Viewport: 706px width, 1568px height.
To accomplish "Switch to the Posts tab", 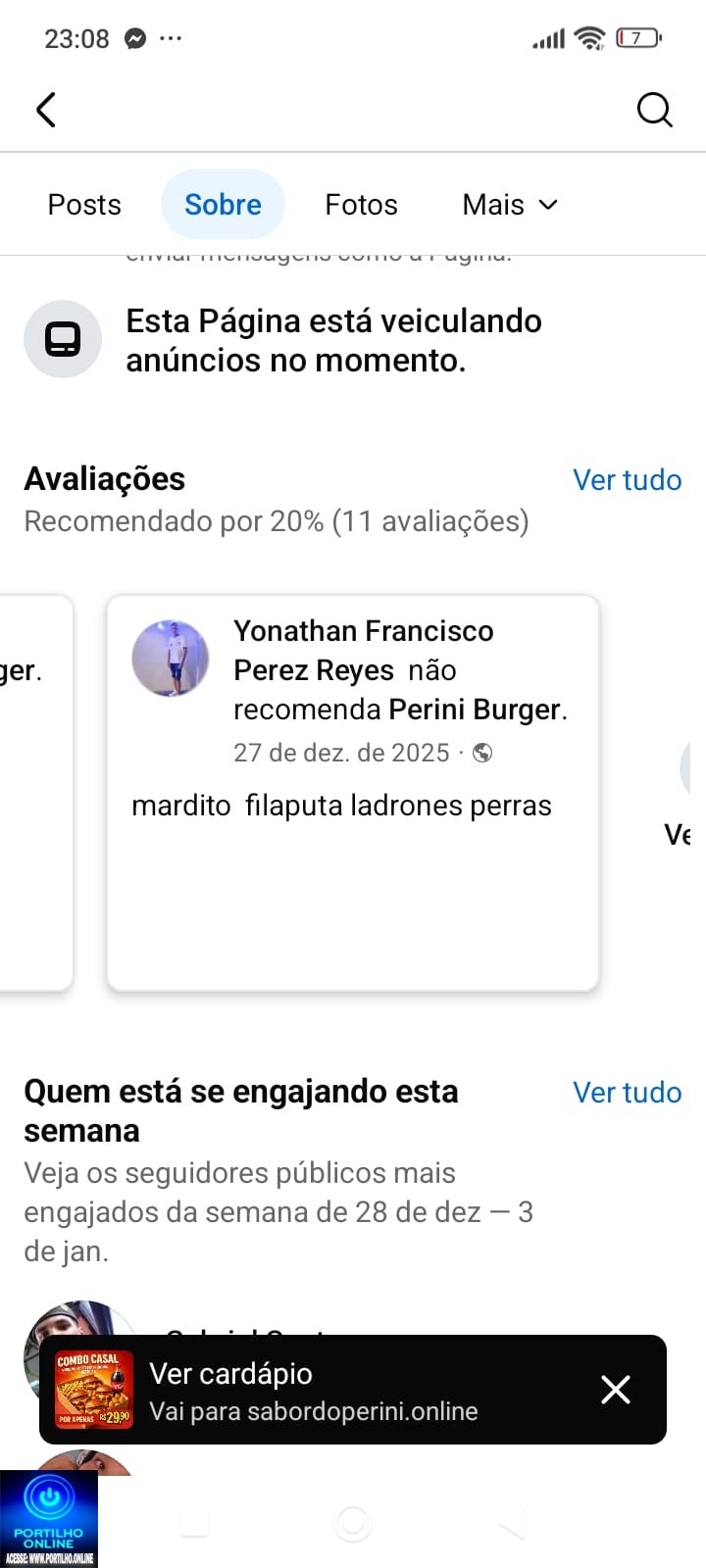I will pyautogui.click(x=84, y=205).
